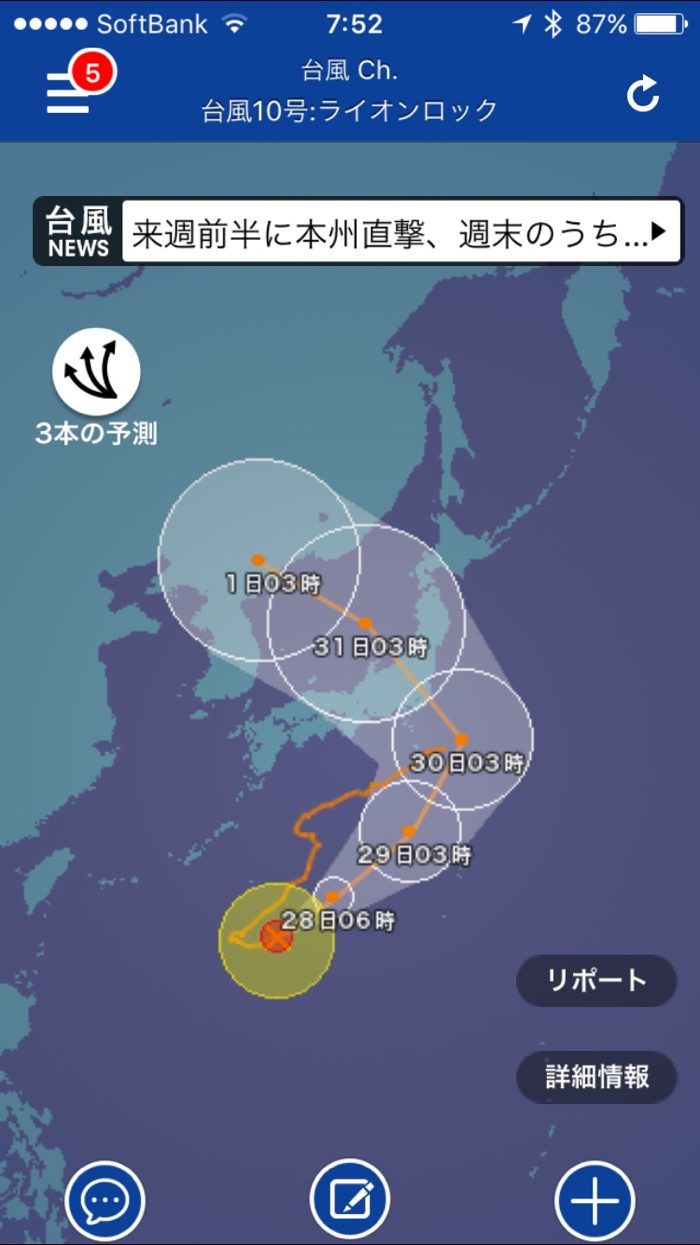This screenshot has width=700, height=1245.
Task: Show the 3本の予測 forecast tracks
Action: (97, 373)
